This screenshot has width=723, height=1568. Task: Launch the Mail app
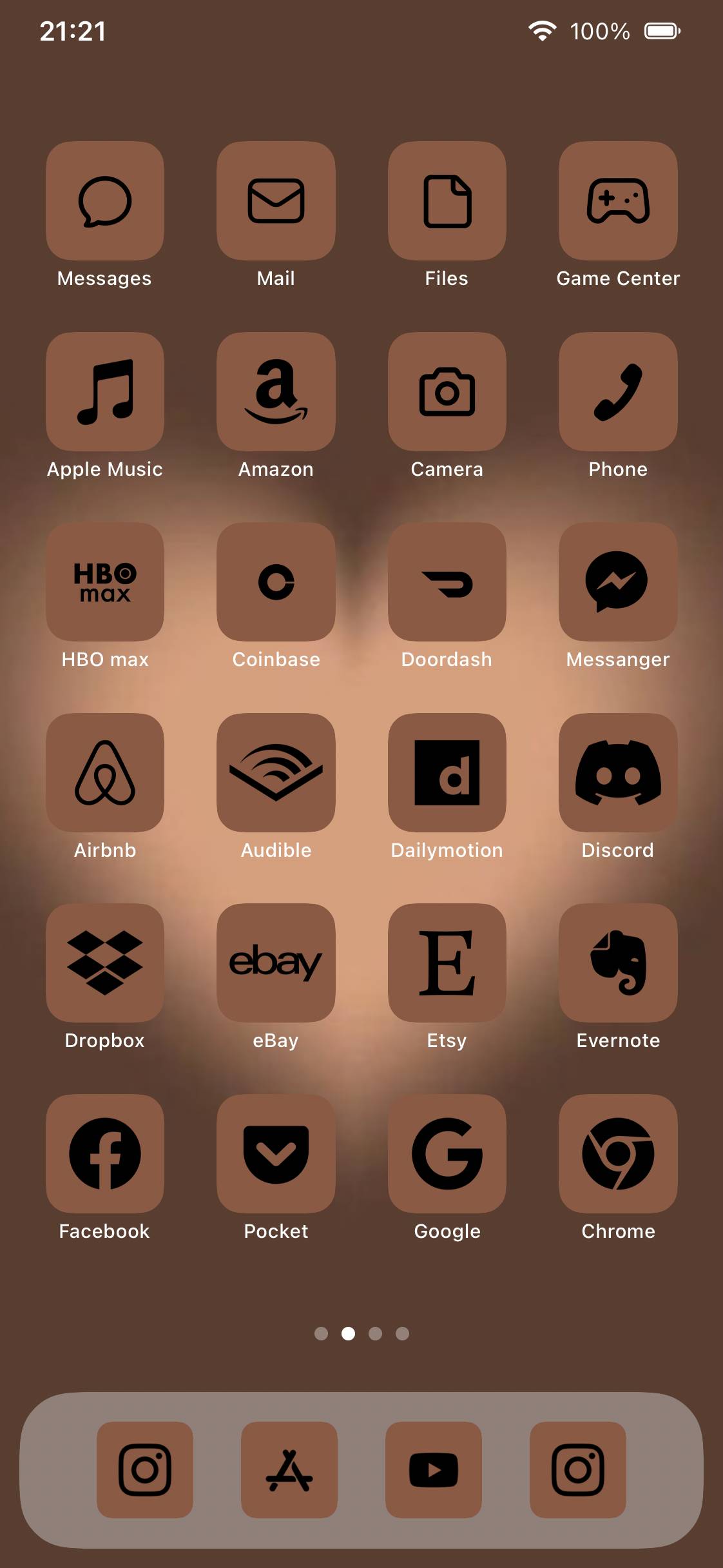click(x=276, y=201)
